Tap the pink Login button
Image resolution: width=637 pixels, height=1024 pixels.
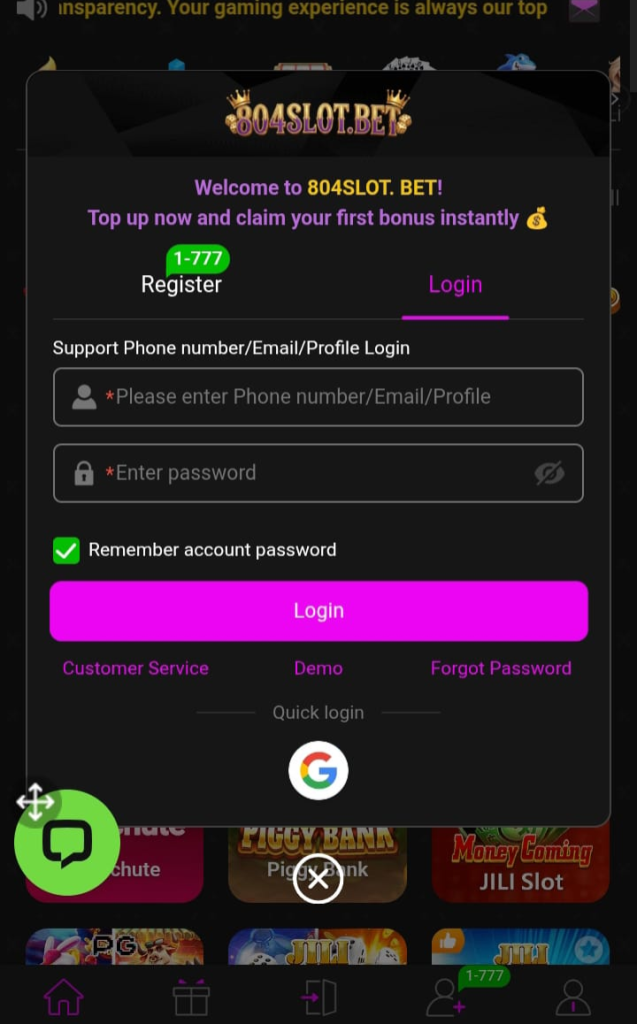coord(318,610)
